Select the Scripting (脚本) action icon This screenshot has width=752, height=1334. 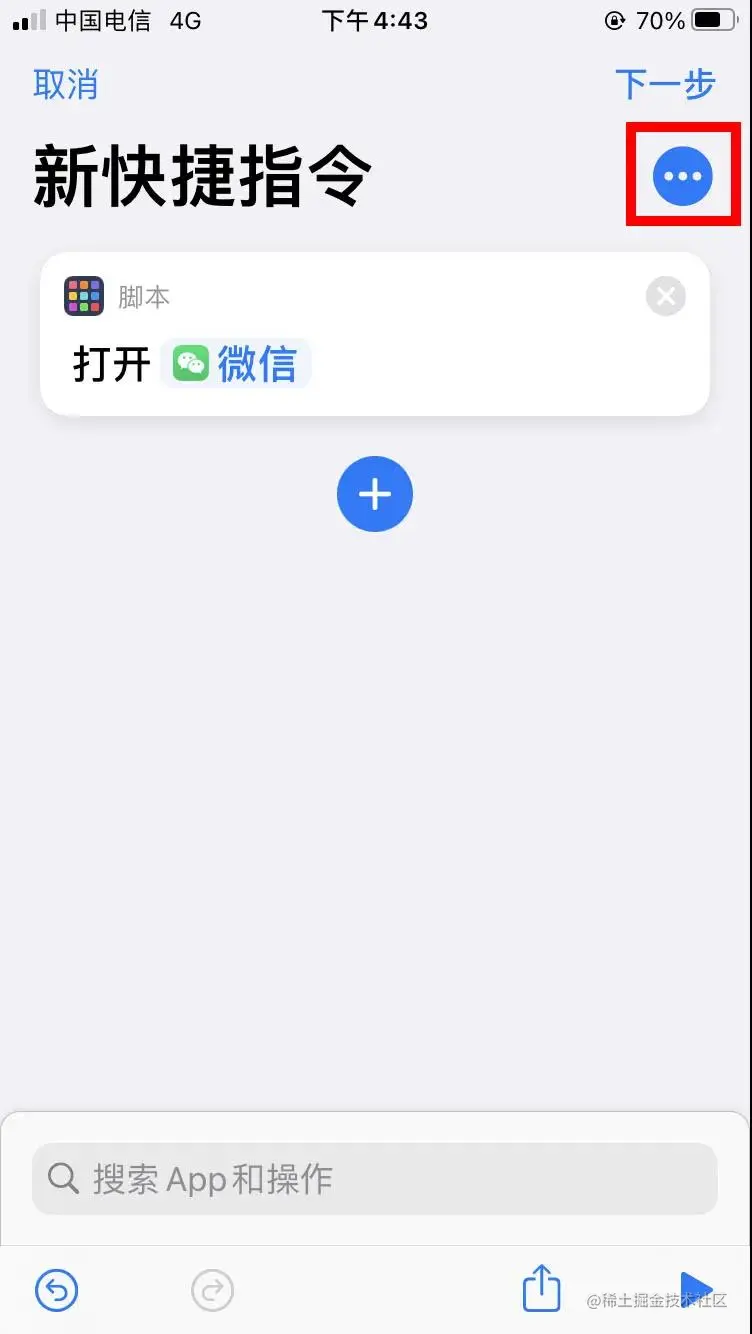84,296
